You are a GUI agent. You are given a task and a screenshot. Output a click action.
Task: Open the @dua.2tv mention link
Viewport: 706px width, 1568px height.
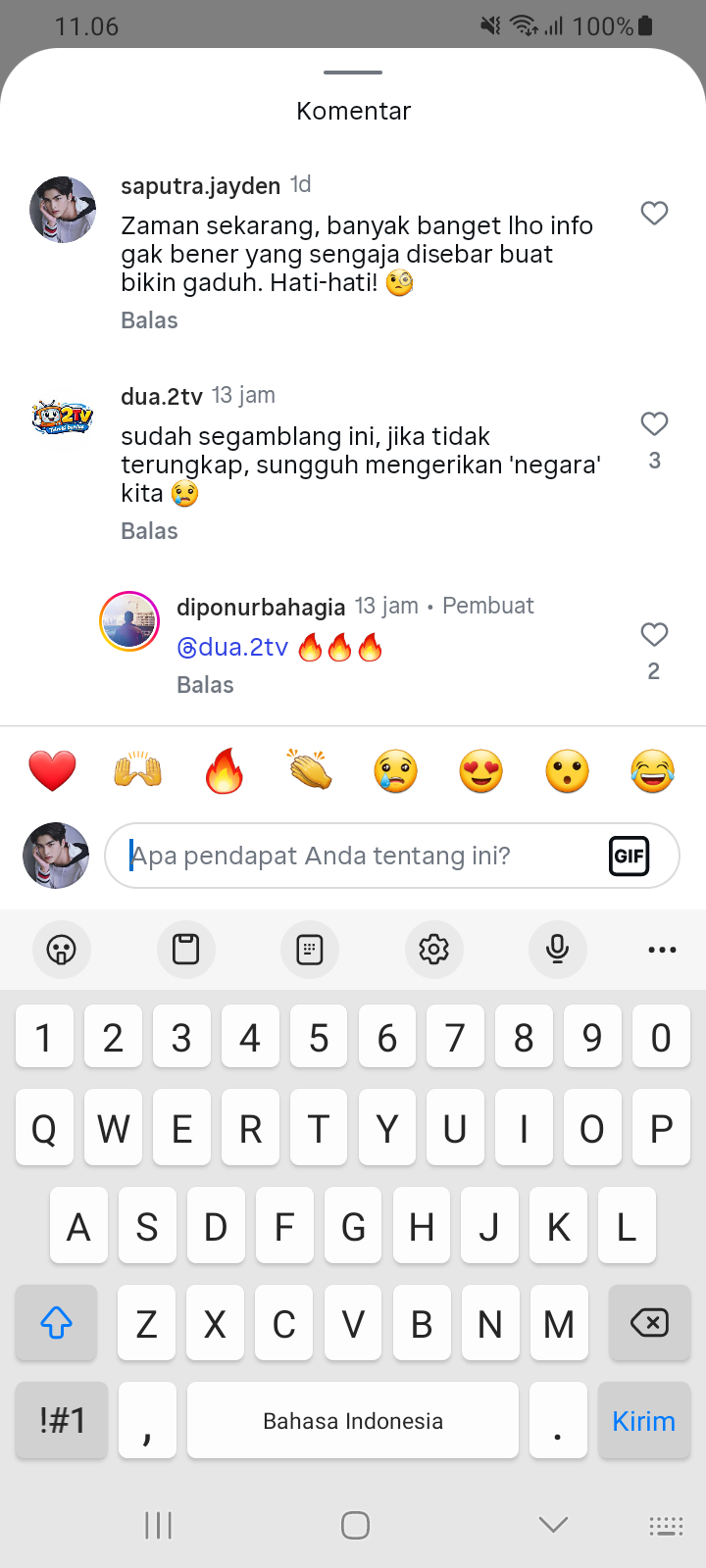[232, 648]
